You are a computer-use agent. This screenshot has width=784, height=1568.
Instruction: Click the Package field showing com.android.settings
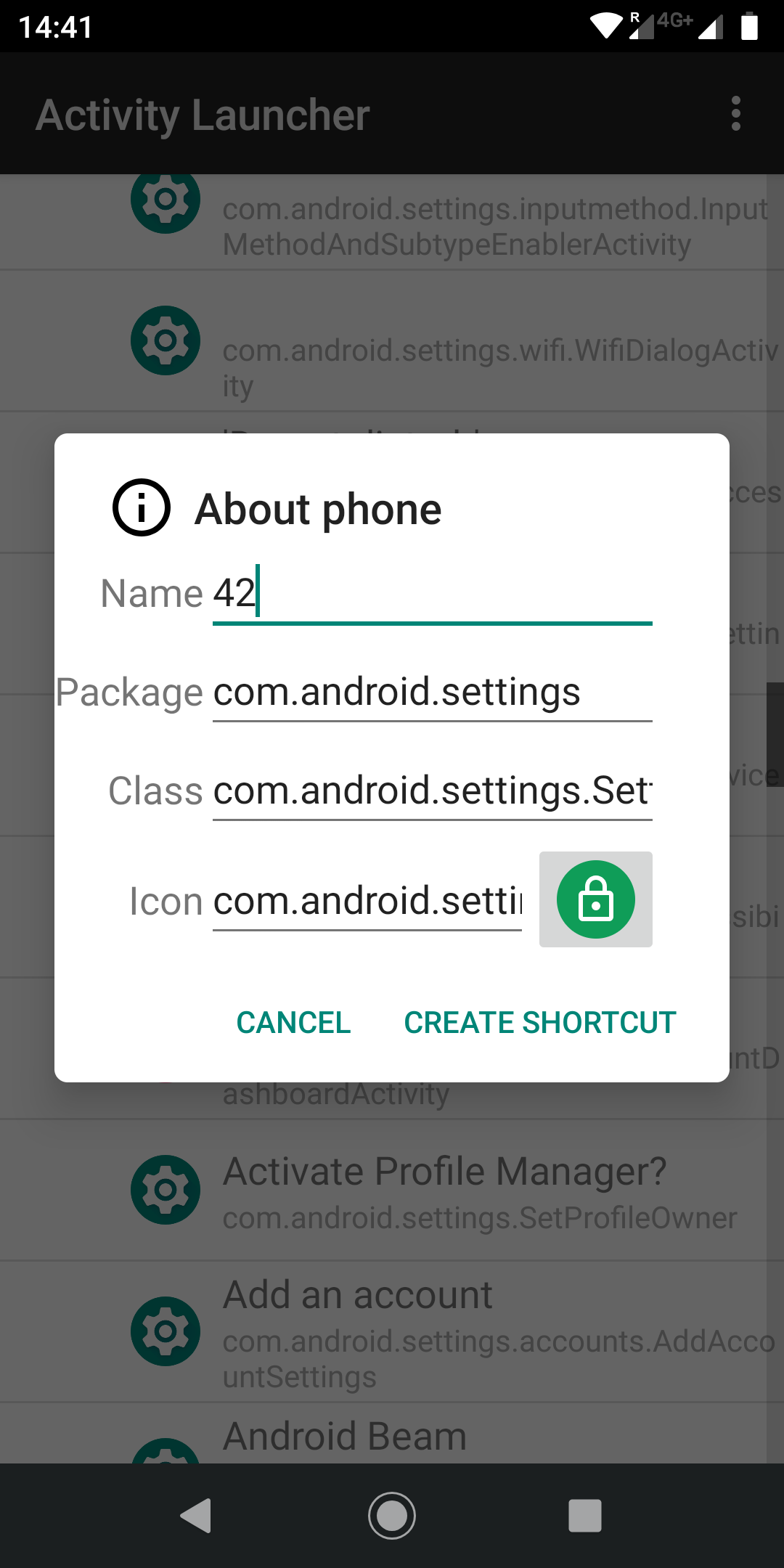coord(431,692)
